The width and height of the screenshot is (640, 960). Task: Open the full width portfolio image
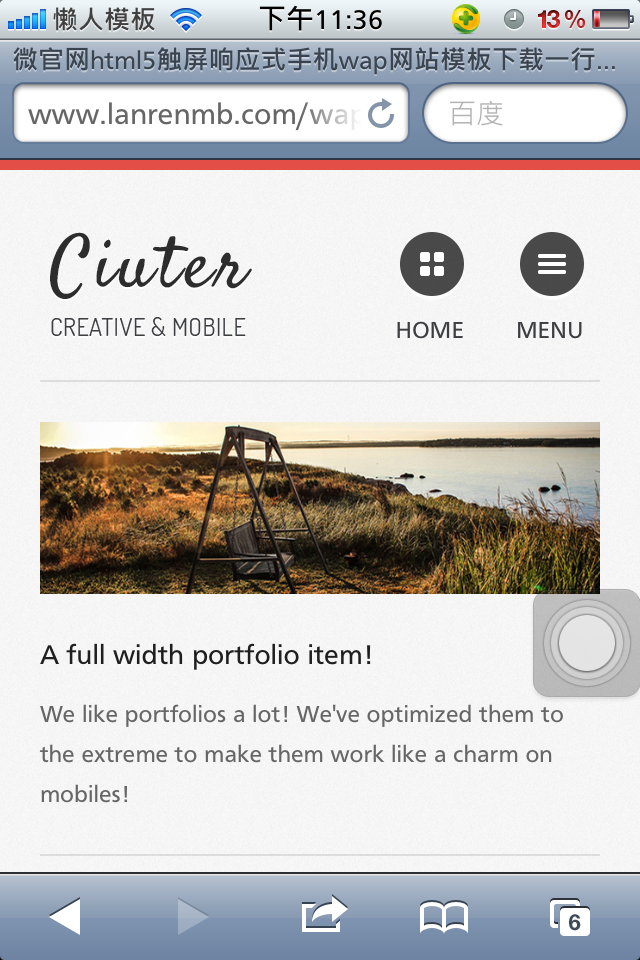[x=320, y=508]
